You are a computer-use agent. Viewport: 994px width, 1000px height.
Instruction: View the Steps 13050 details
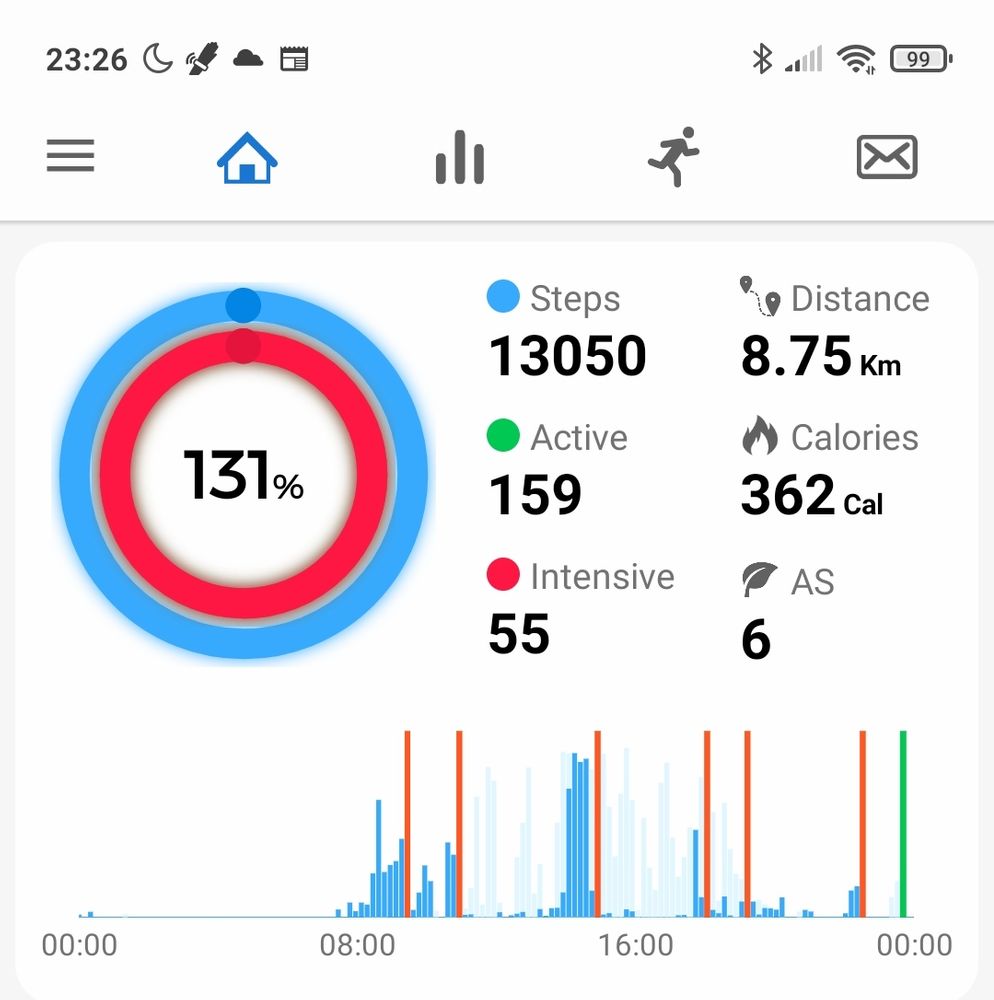(x=567, y=330)
